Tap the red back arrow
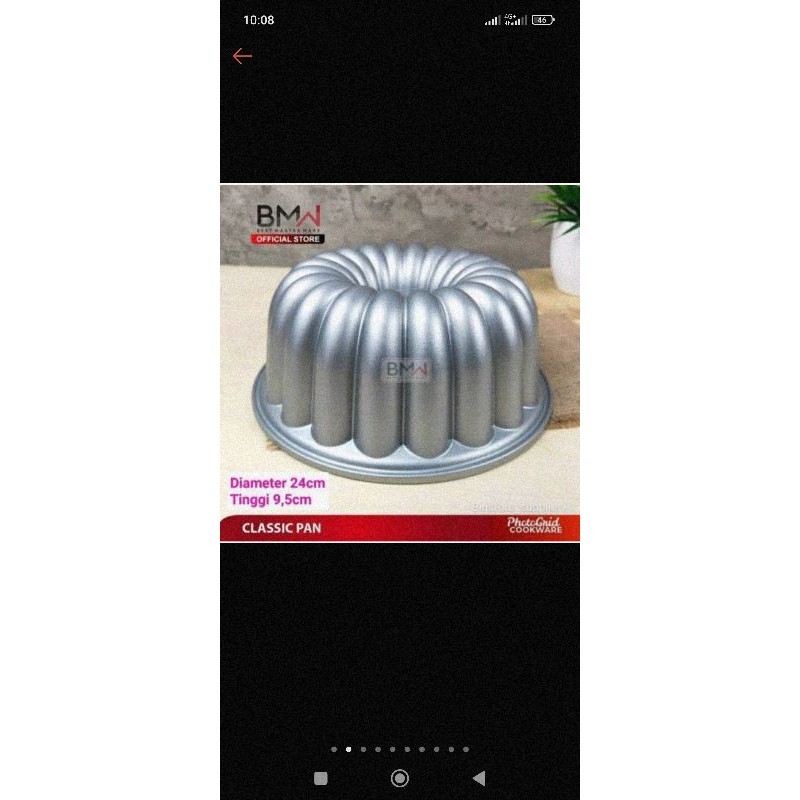The width and height of the screenshot is (800, 800). (x=242, y=56)
